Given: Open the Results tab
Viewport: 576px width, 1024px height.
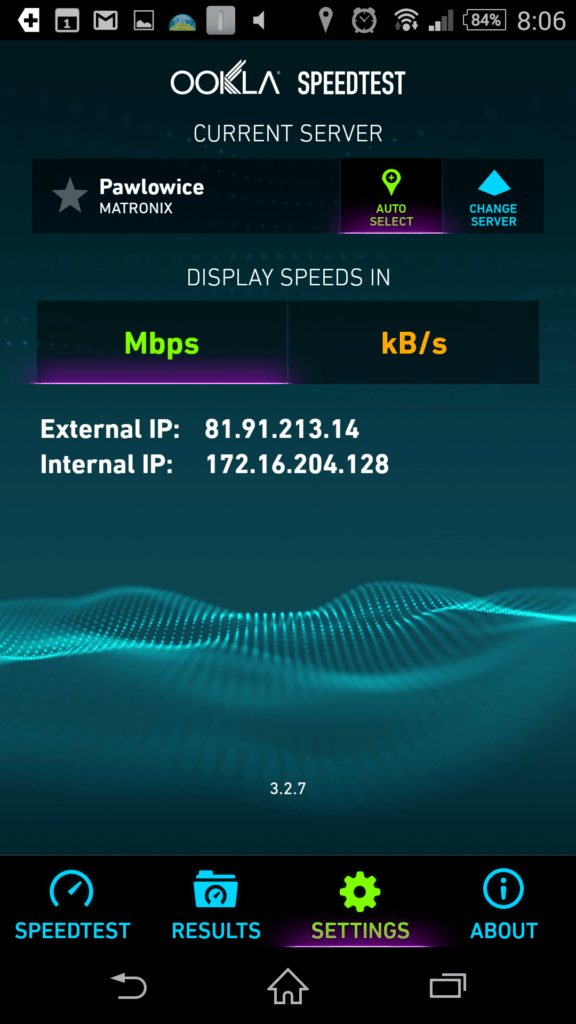Looking at the screenshot, I should tap(216, 906).
